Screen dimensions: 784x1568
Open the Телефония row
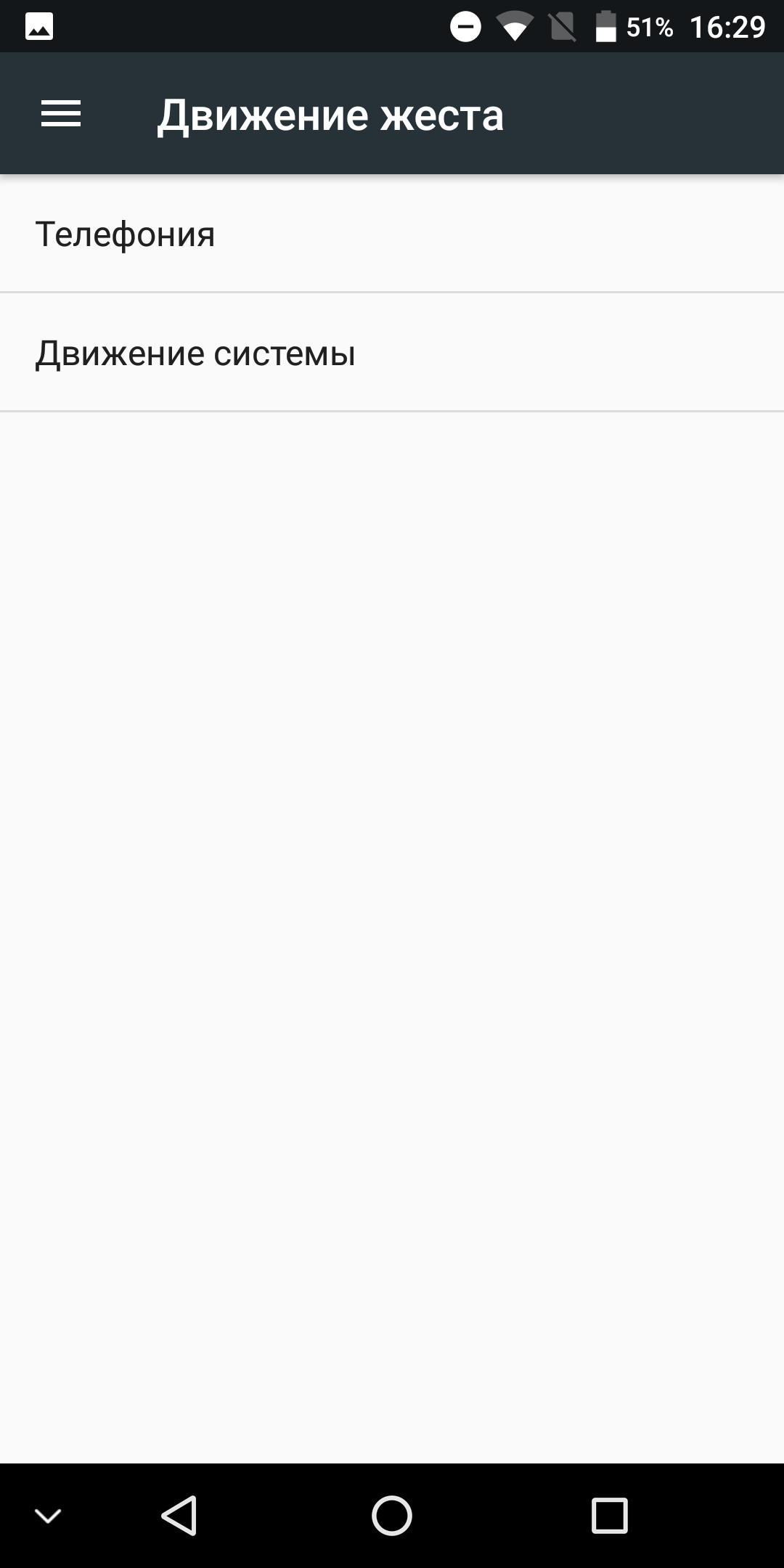(392, 234)
